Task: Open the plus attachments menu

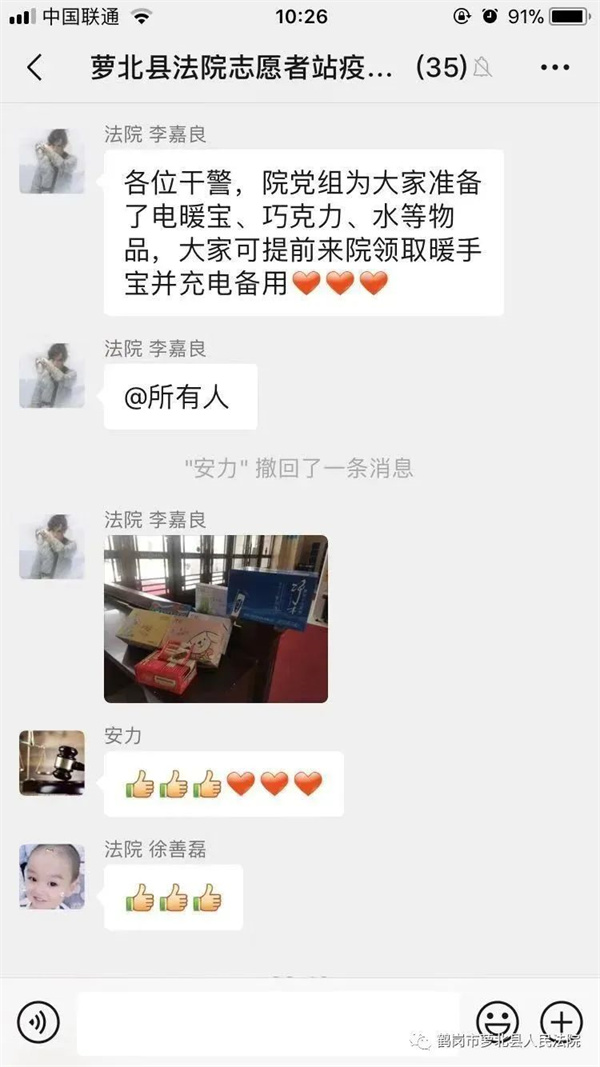Action: coord(561,1022)
